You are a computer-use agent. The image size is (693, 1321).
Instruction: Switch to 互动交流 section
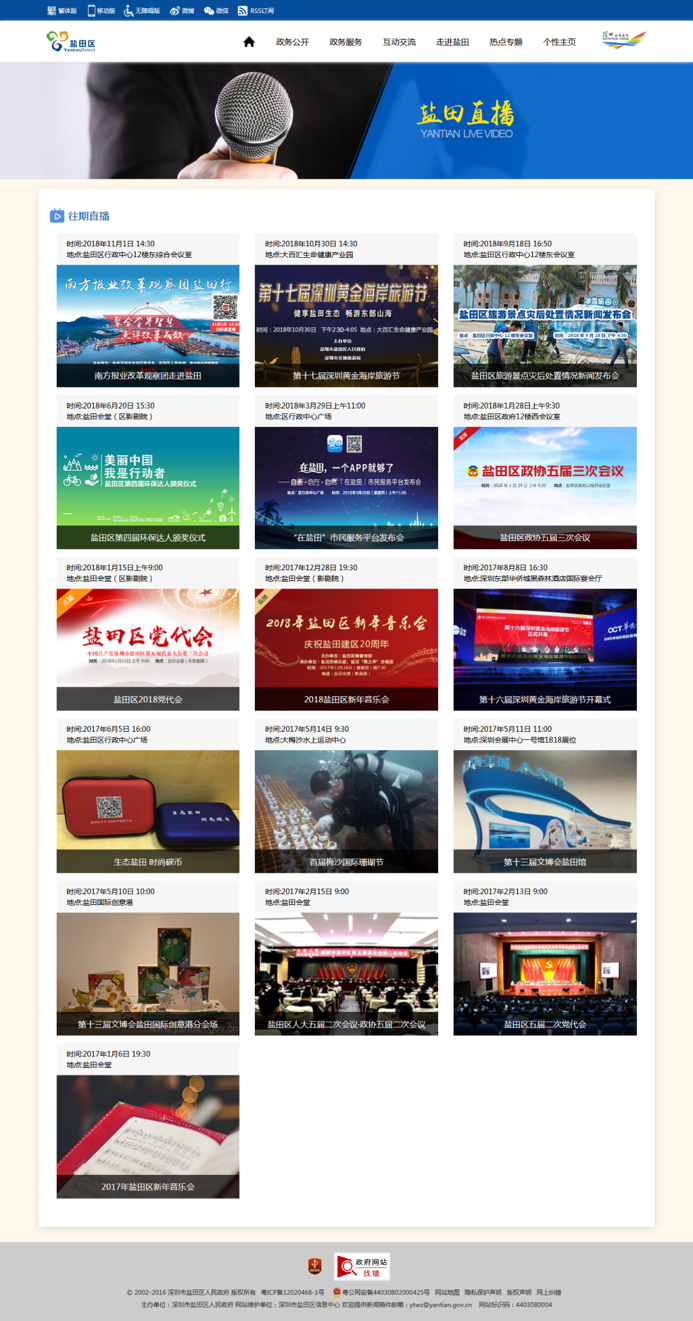tap(399, 42)
